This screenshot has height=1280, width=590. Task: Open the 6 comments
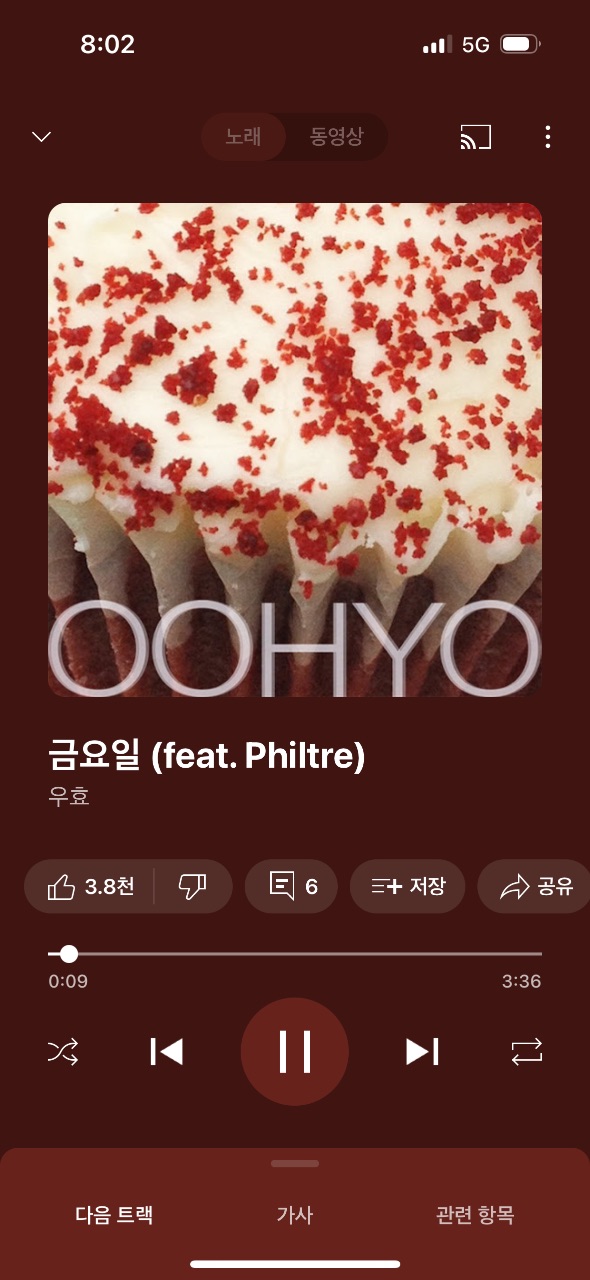pyautogui.click(x=291, y=886)
